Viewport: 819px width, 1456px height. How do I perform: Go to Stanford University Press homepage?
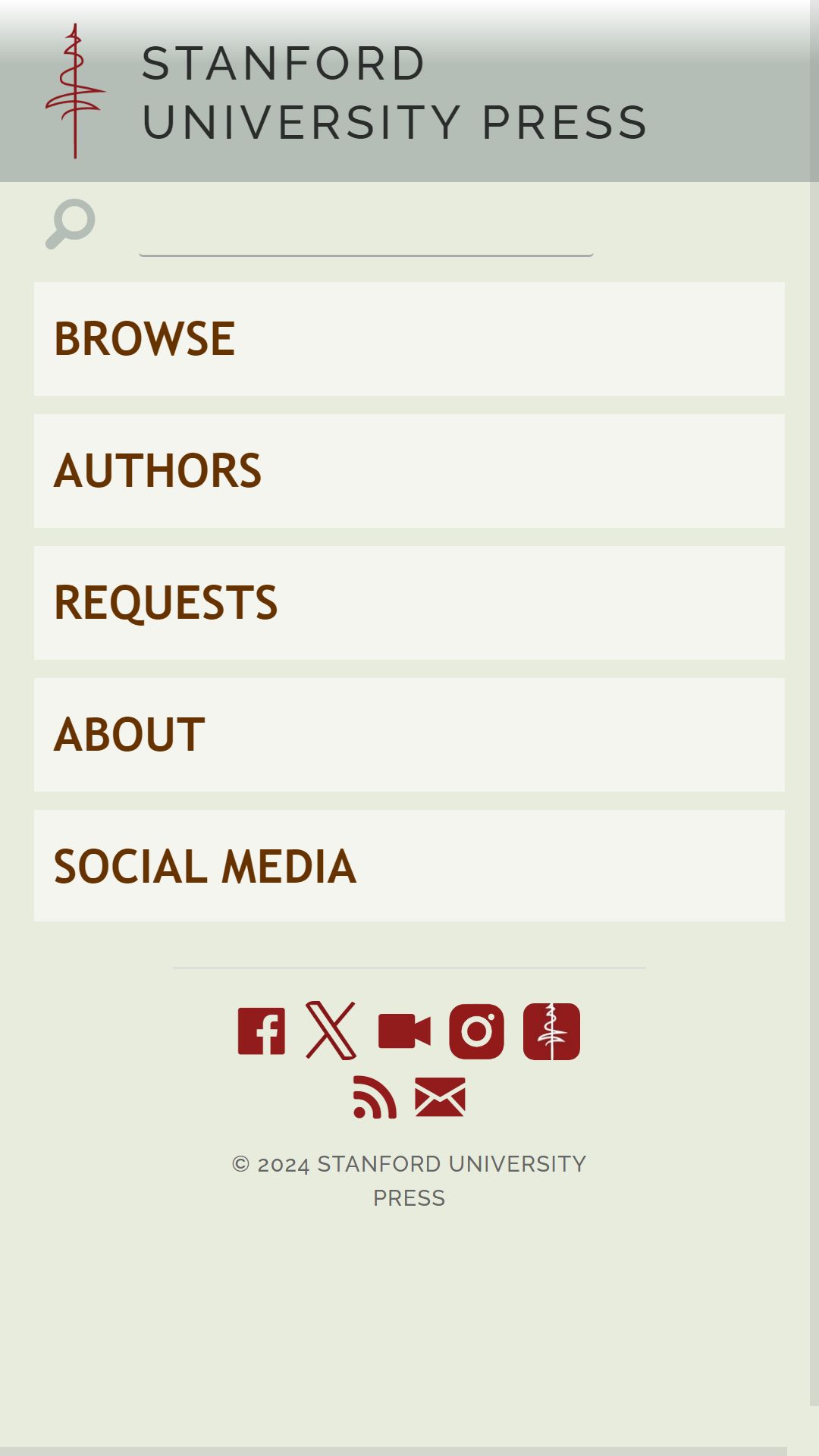[x=347, y=92]
